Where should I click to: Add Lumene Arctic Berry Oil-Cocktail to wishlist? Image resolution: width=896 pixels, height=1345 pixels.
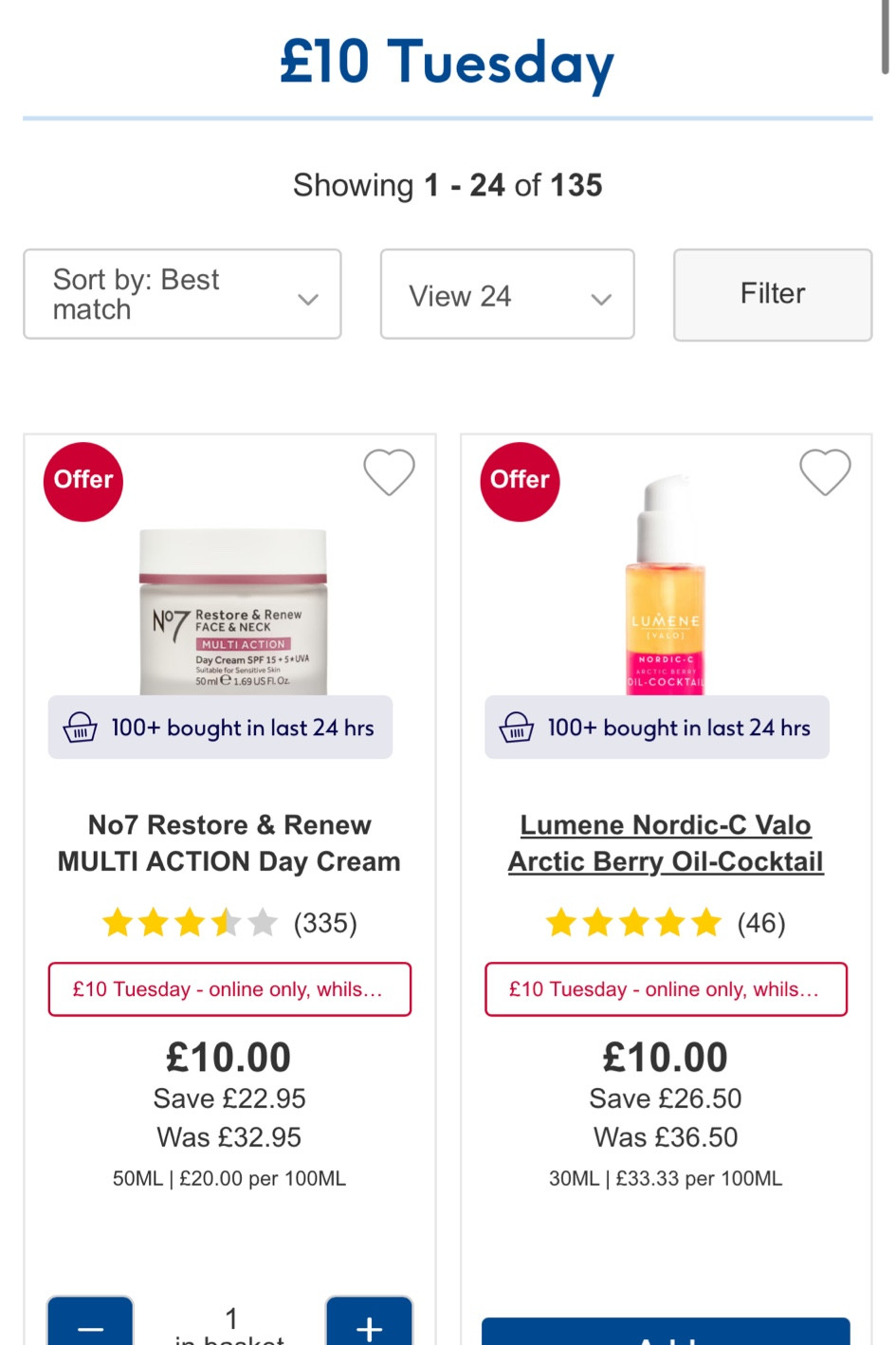tap(825, 471)
